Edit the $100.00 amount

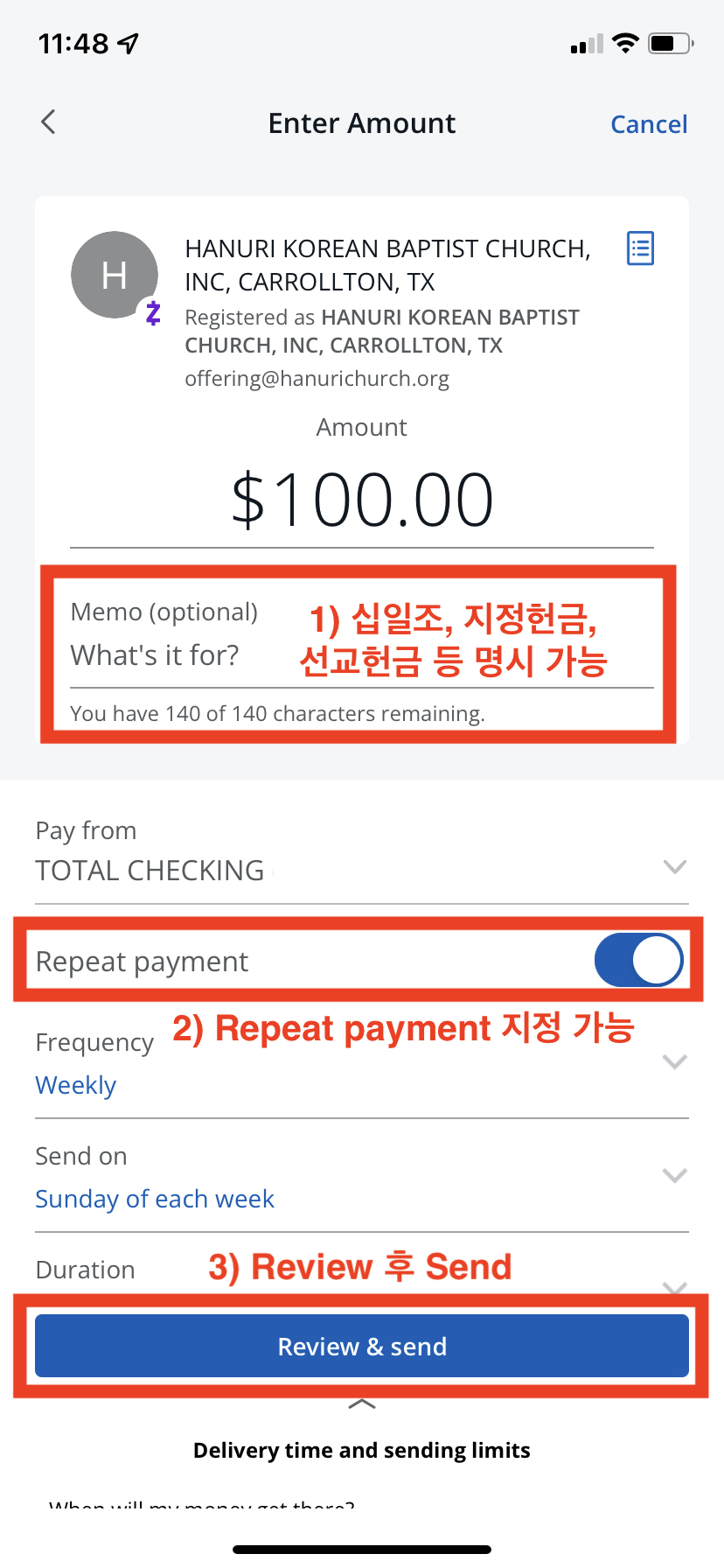tap(362, 500)
